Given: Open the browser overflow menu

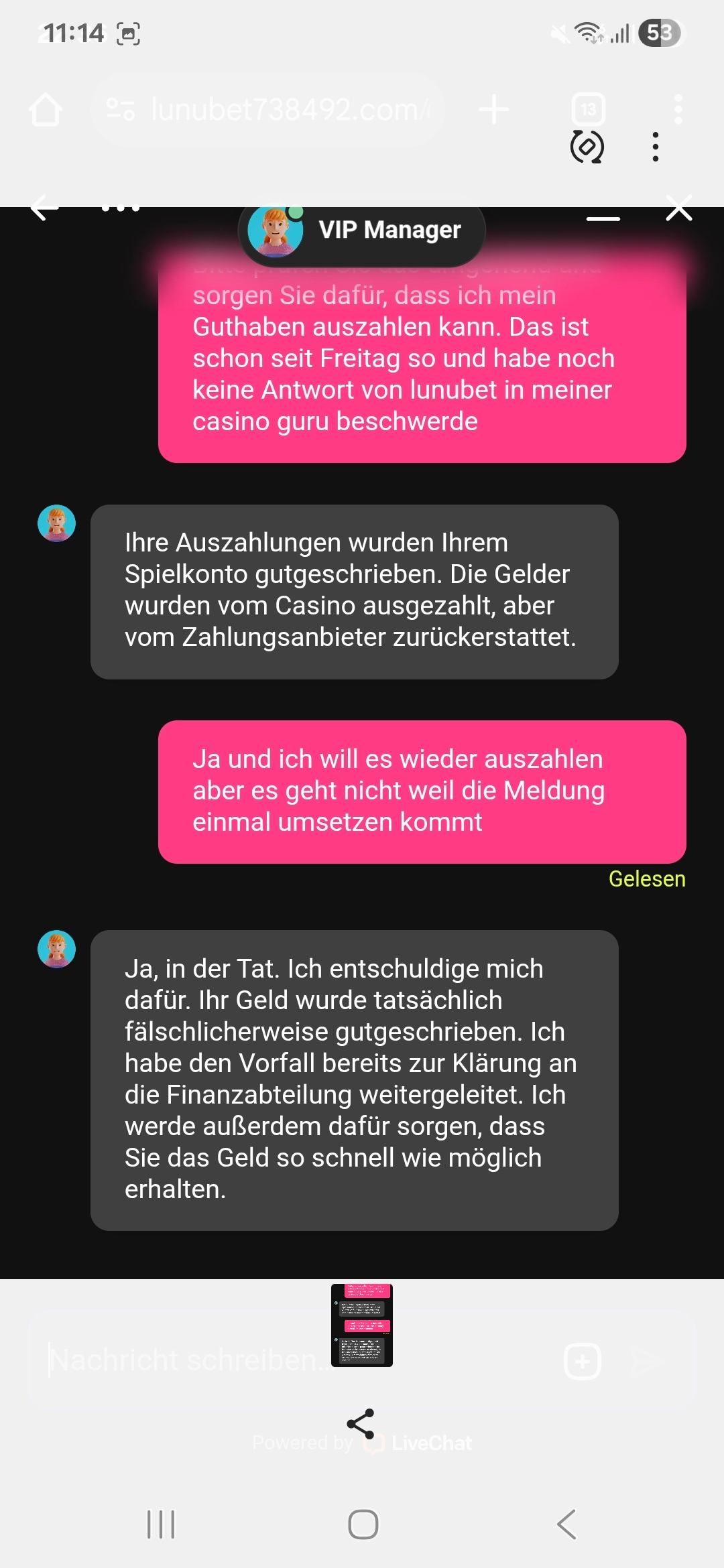Looking at the screenshot, I should point(678,109).
